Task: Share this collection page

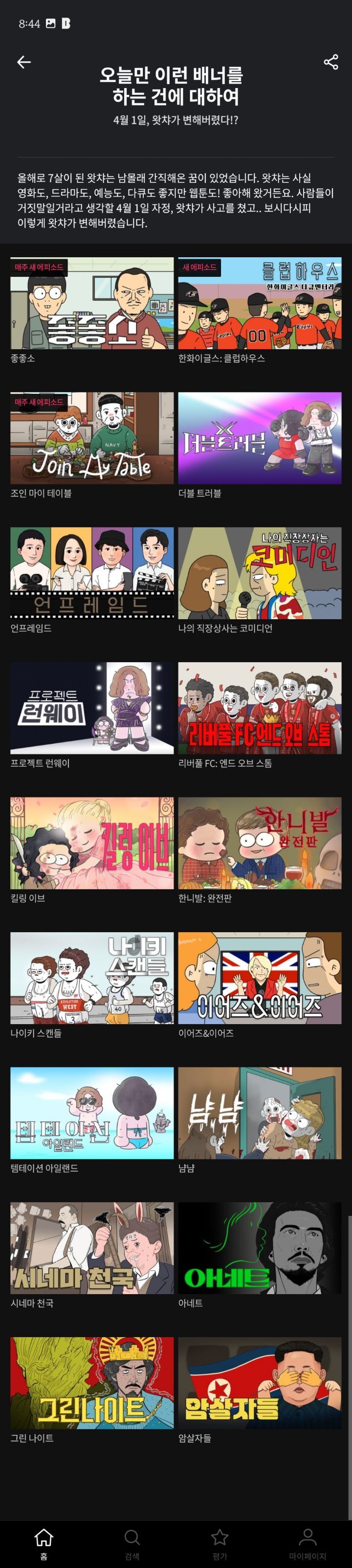Action: coord(330,62)
